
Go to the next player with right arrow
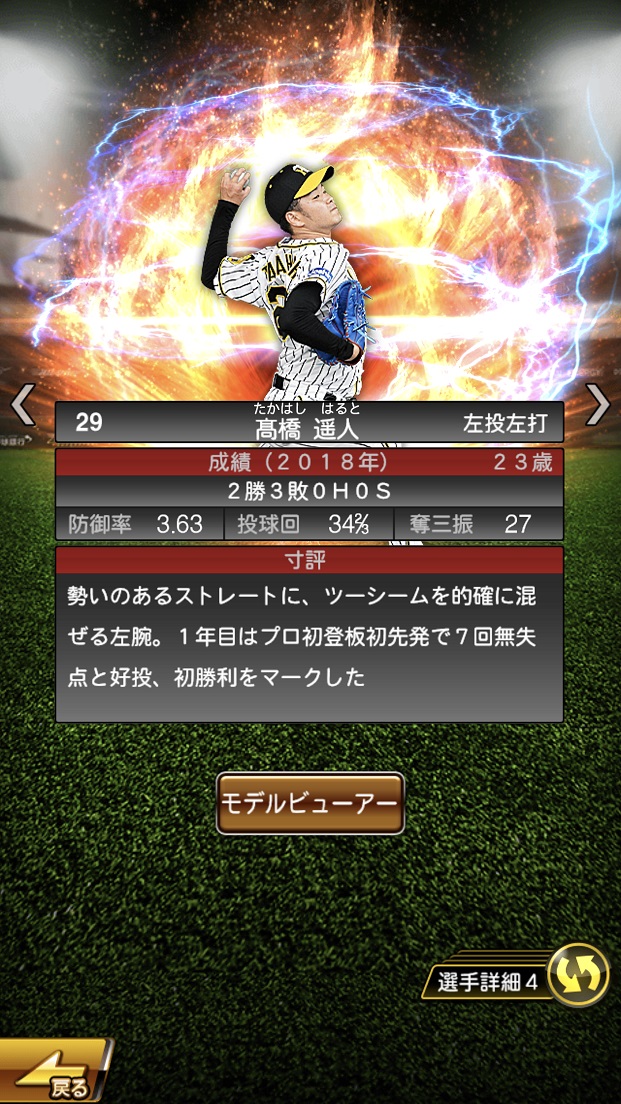[597, 405]
